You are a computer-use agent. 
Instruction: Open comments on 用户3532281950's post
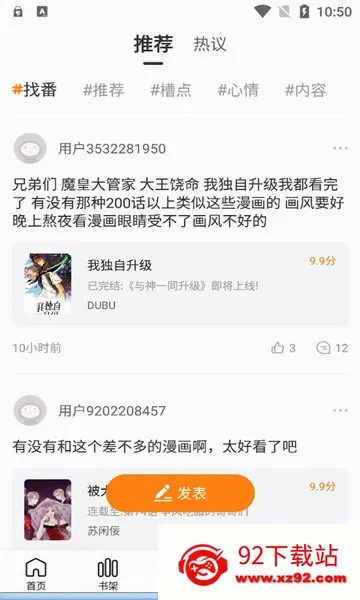[332, 348]
